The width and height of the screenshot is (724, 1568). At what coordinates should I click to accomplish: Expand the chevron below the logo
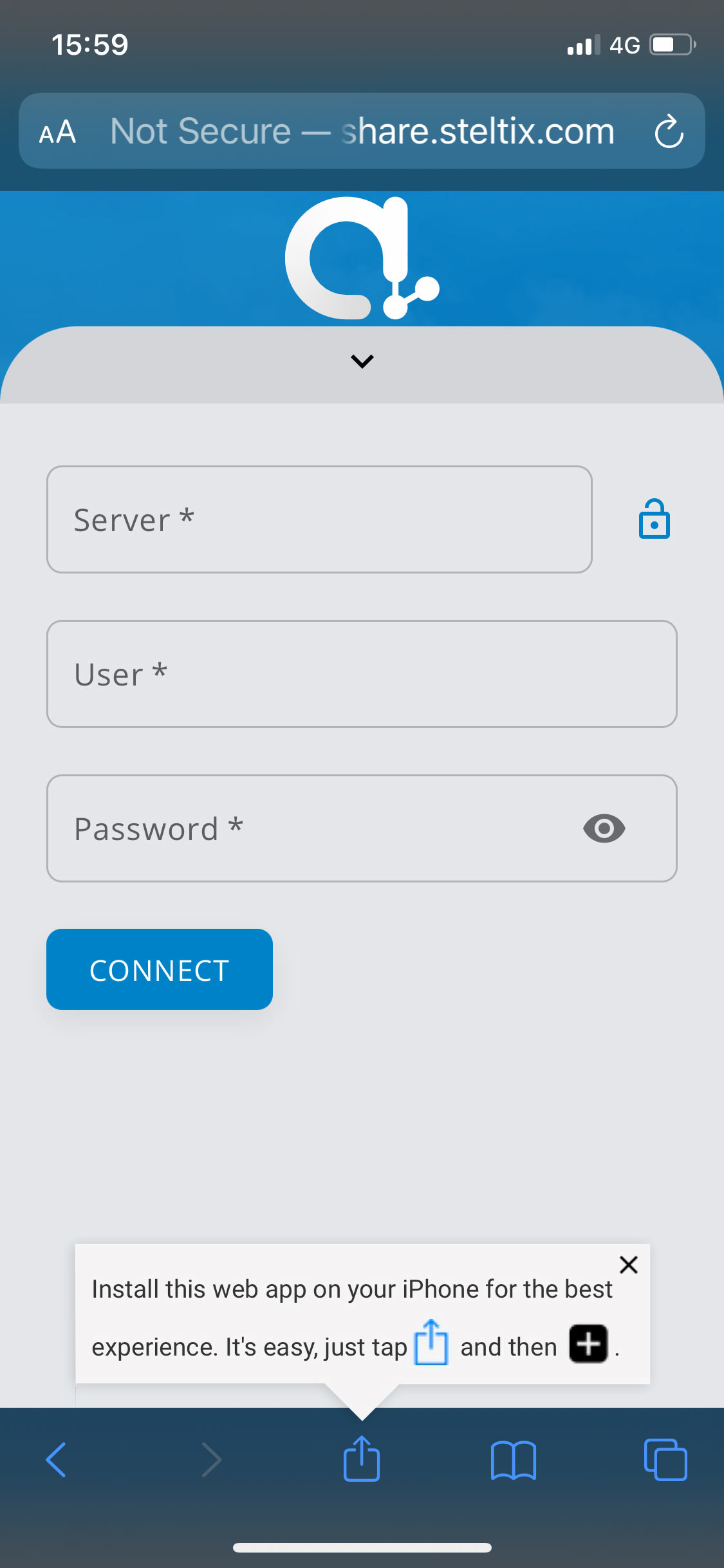point(362,361)
